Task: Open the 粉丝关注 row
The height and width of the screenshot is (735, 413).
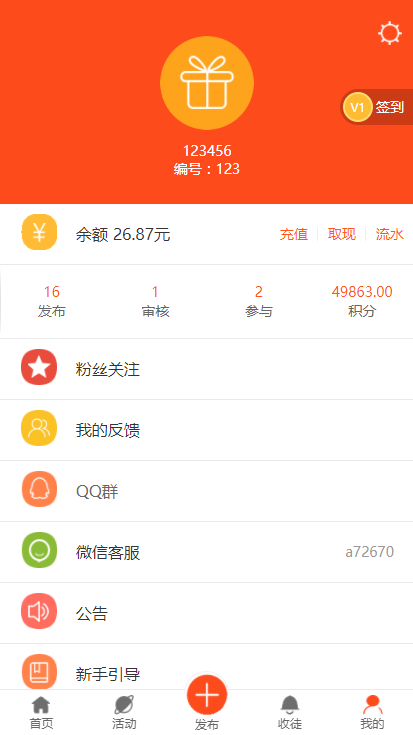Action: point(206,369)
